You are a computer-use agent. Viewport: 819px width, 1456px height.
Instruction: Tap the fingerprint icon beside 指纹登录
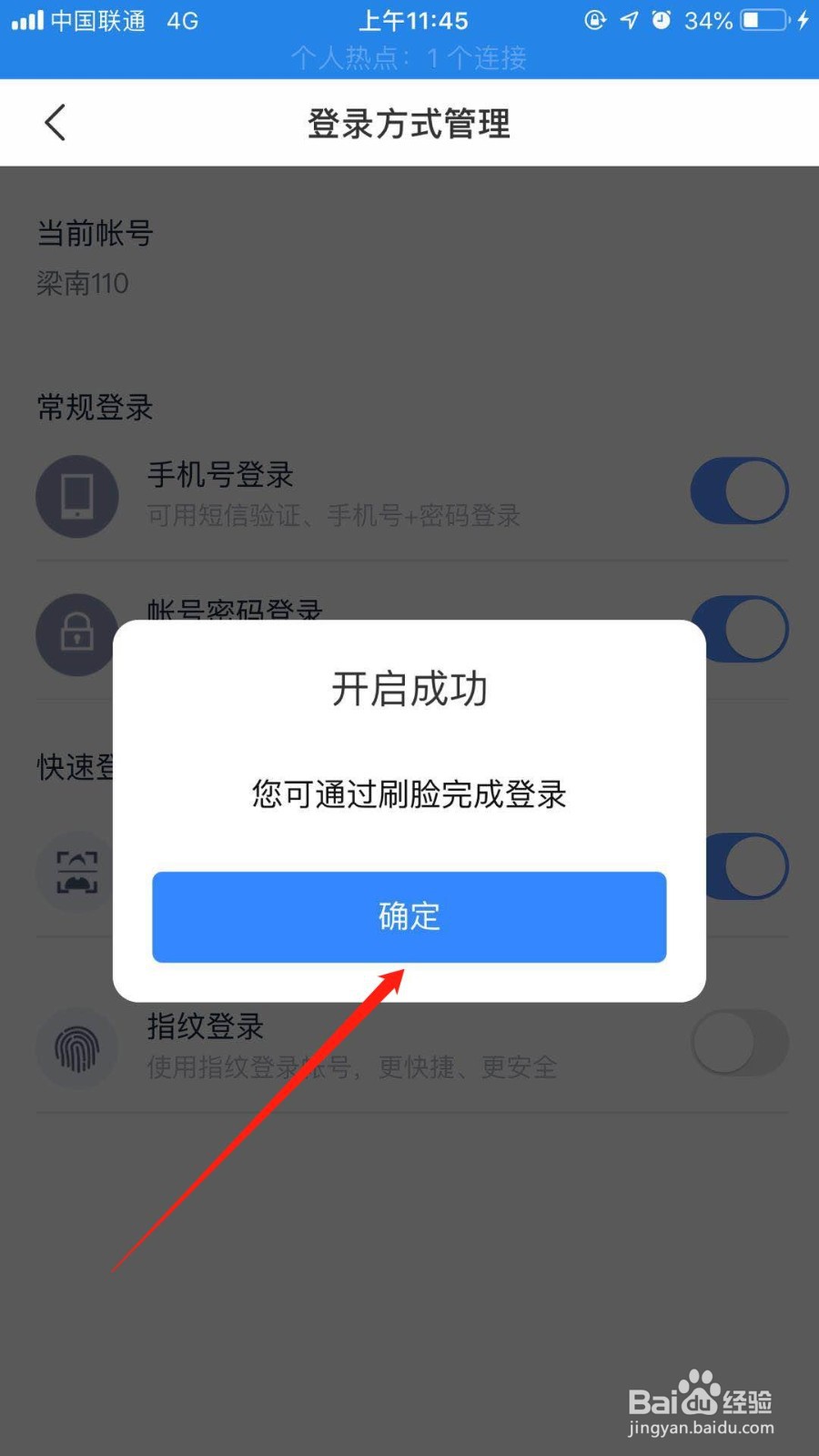click(76, 1046)
